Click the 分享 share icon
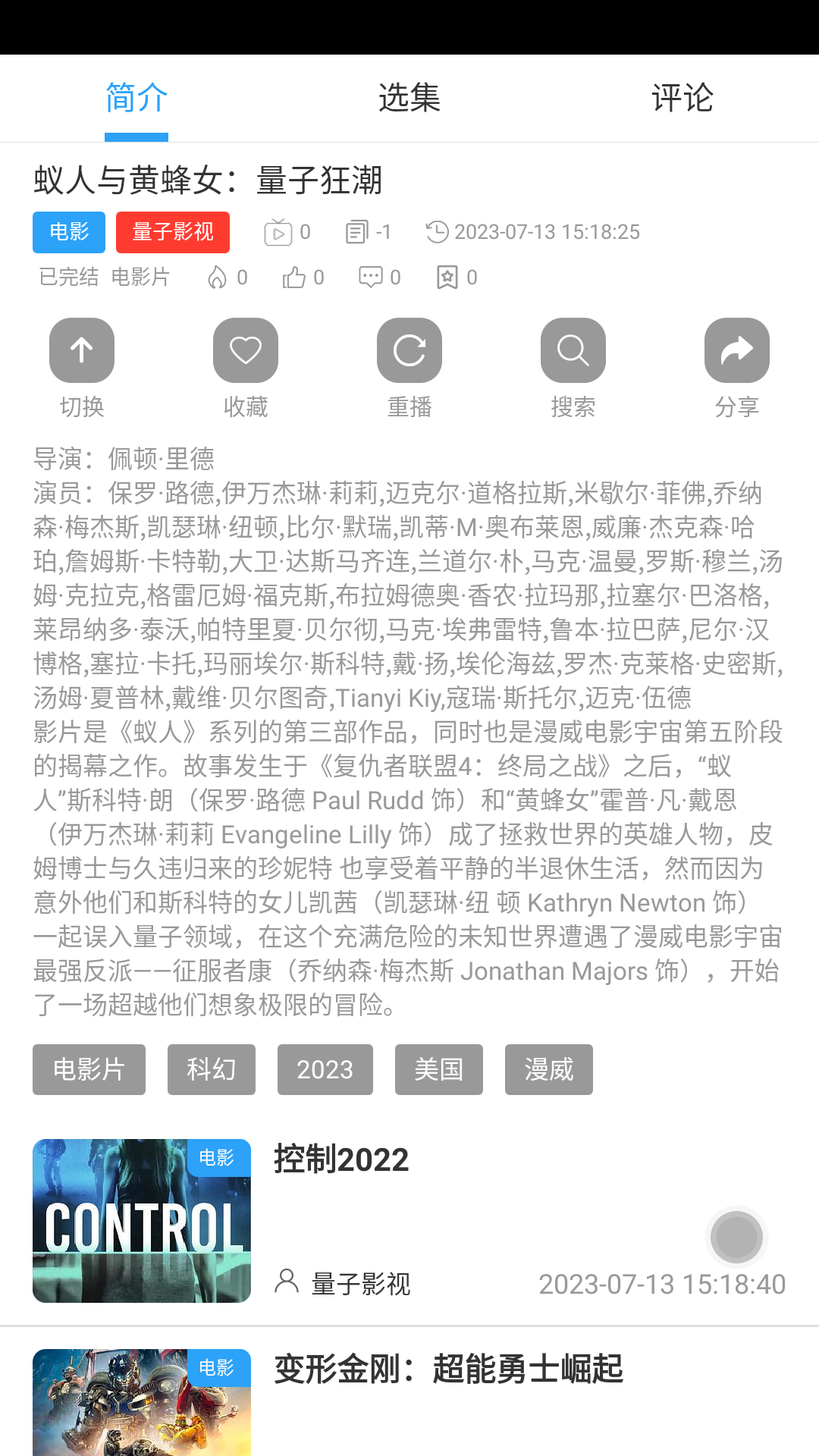 736,350
